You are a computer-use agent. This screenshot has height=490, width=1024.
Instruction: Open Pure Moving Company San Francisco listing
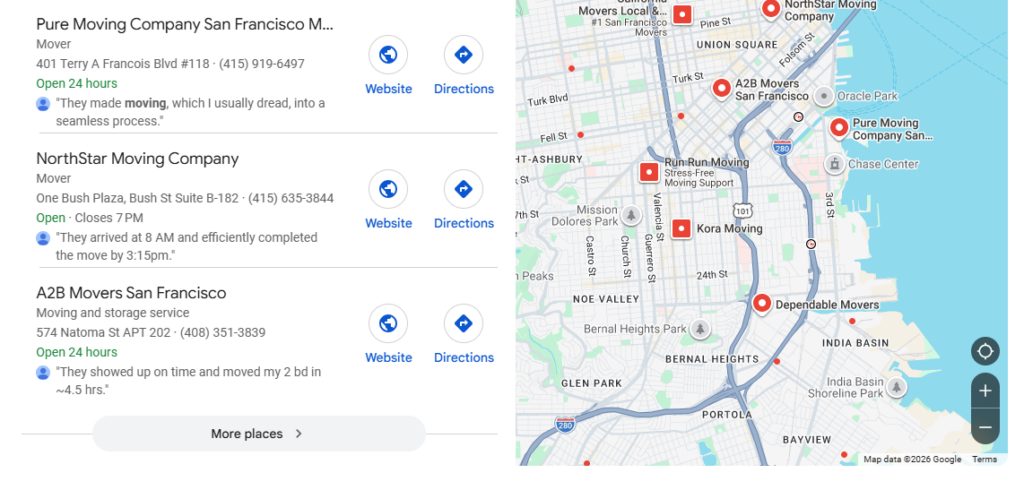[185, 24]
